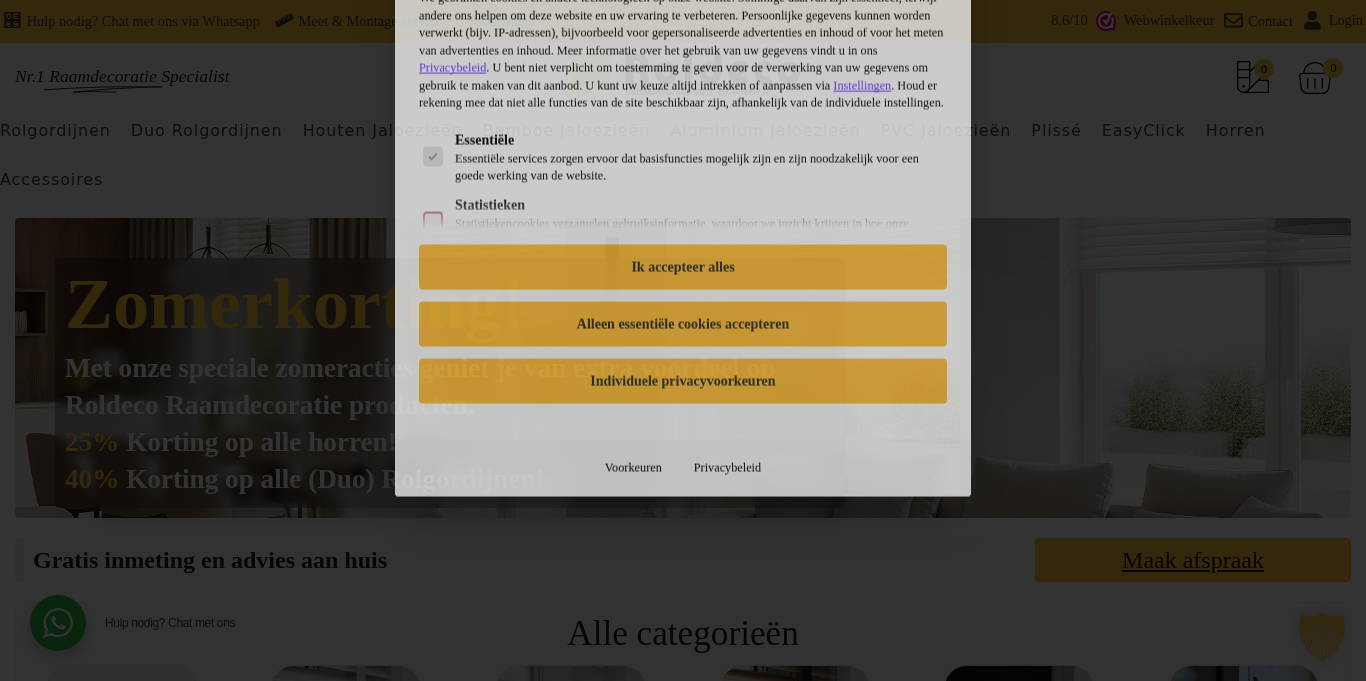Accept all cookies with Ik accepteer alles
Viewport: 1366px width, 681px height.
(x=682, y=267)
